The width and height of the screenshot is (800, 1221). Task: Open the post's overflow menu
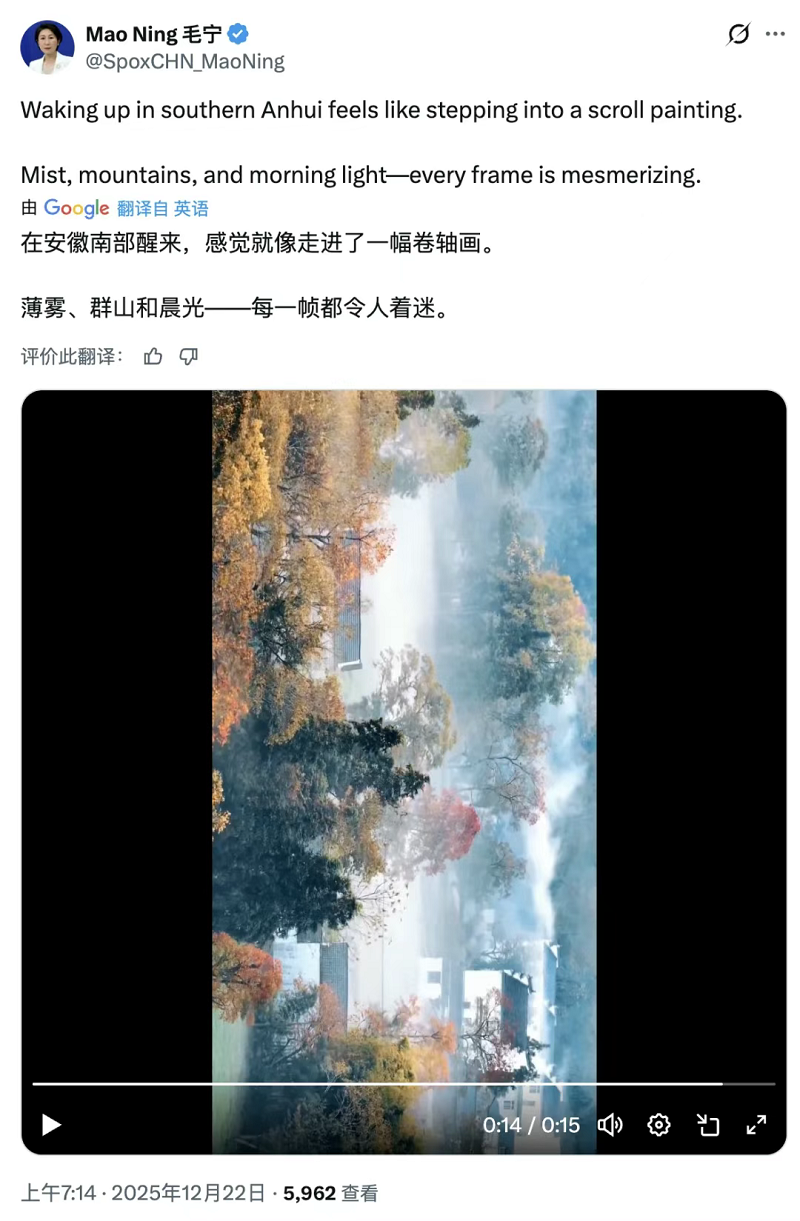pos(775,35)
